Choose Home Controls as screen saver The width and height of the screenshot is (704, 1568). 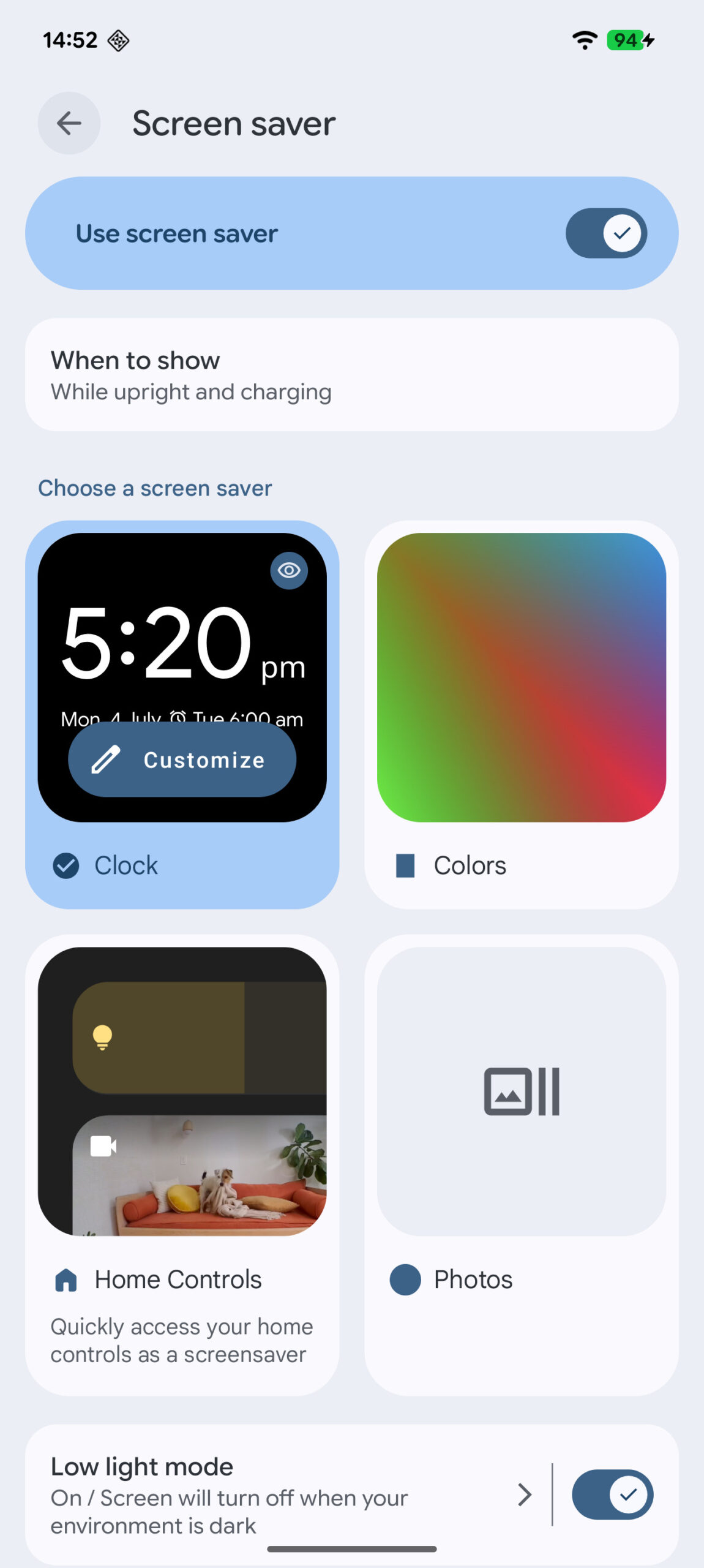click(x=182, y=1164)
